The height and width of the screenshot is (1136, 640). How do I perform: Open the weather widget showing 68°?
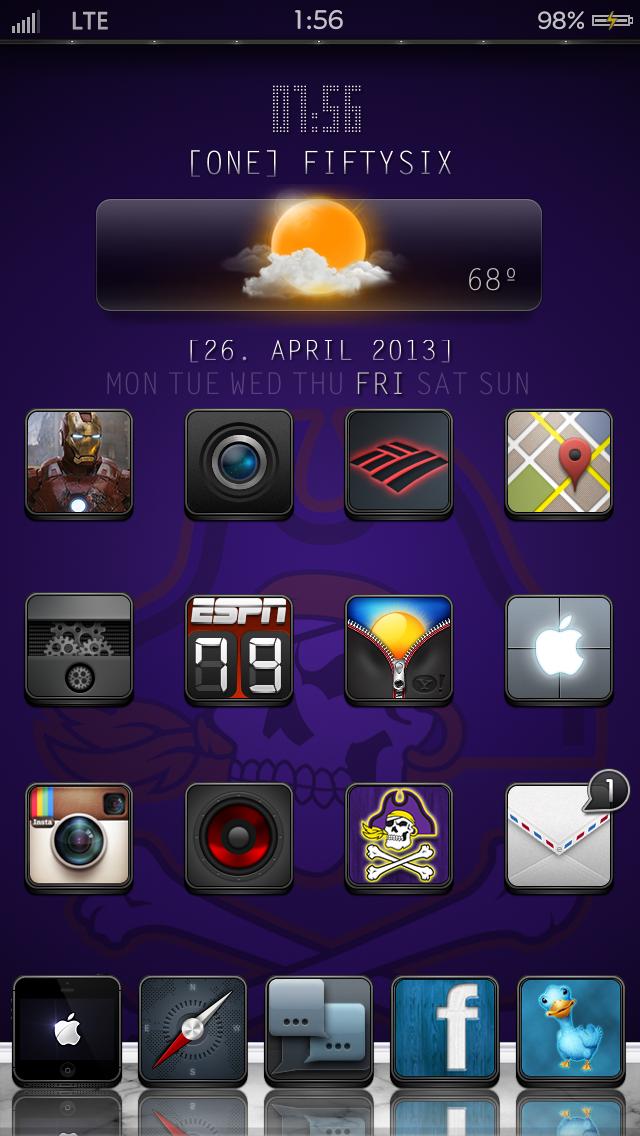319,255
